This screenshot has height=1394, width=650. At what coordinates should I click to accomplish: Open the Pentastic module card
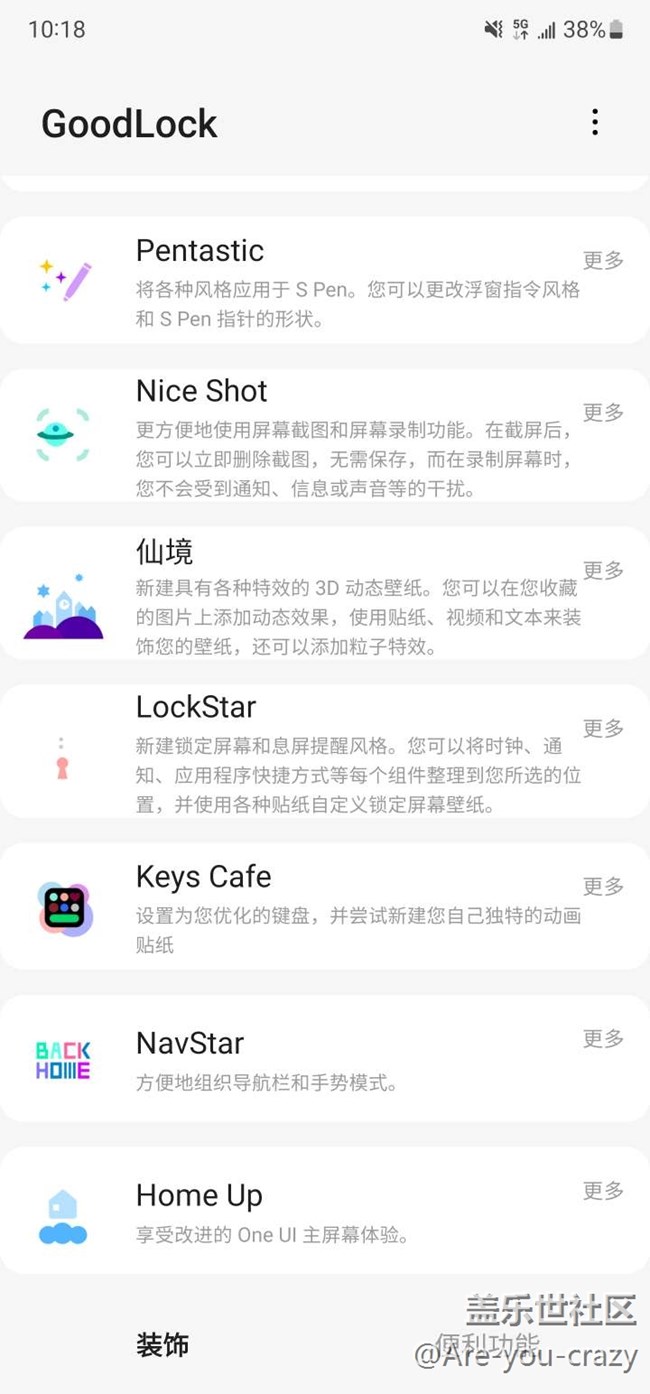[x=300, y=280]
